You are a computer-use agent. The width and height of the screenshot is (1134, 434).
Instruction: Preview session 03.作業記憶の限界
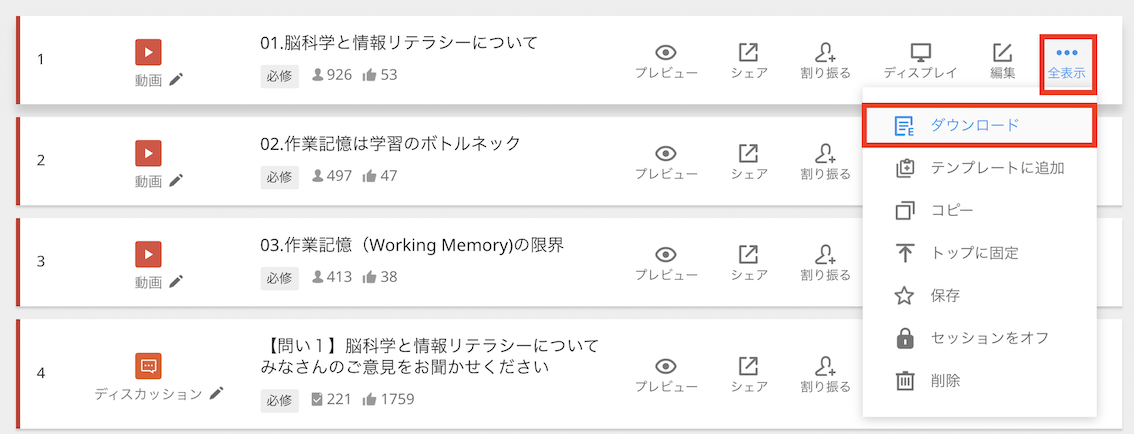pyautogui.click(x=666, y=262)
